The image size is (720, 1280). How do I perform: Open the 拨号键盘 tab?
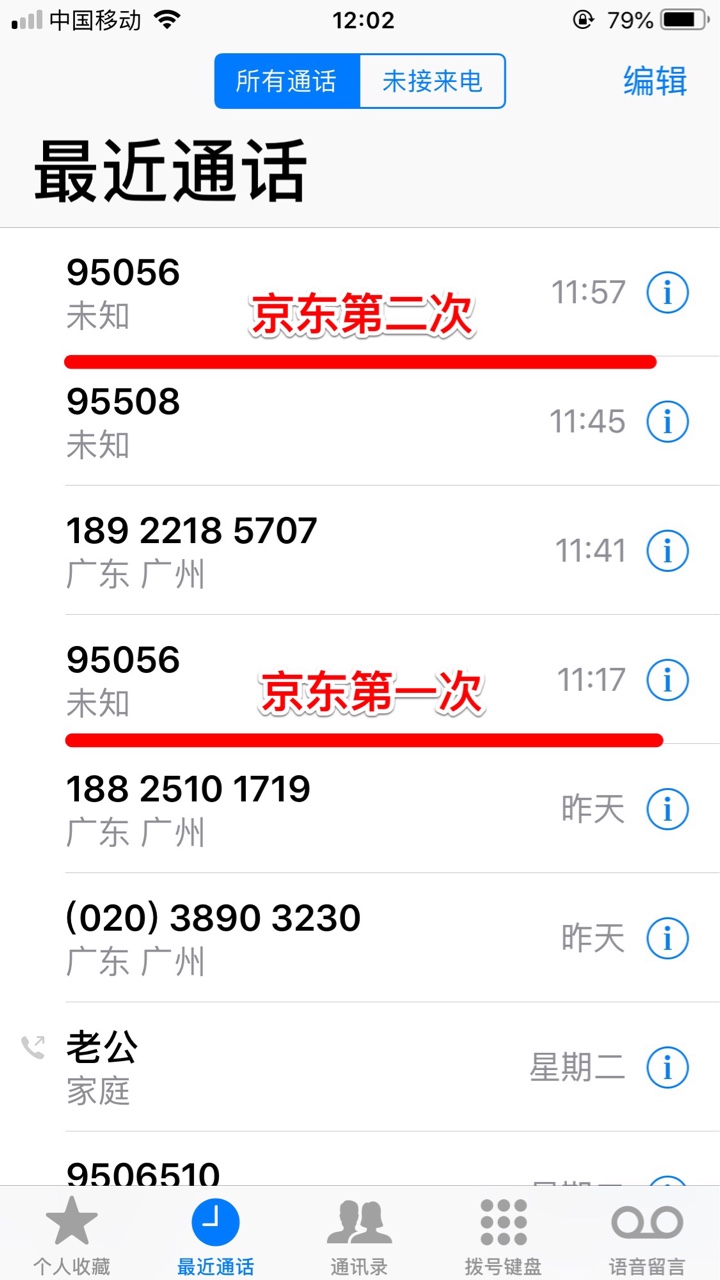(x=503, y=1235)
